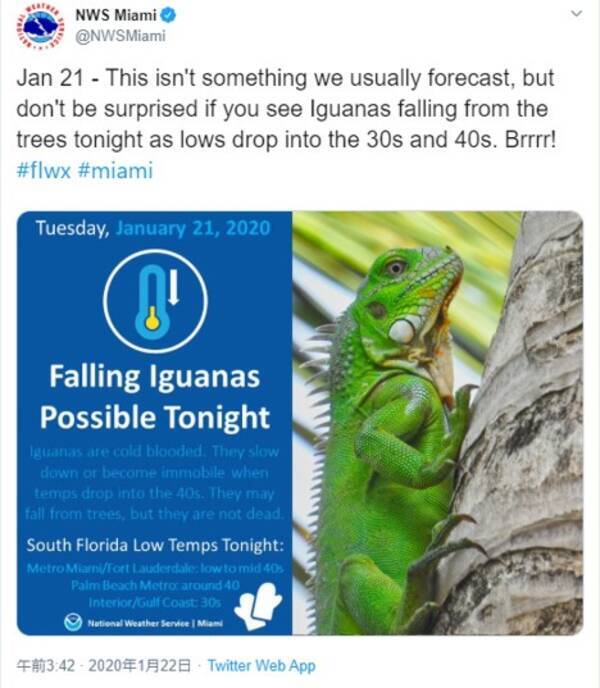Visit the NWS Miami account name

click(x=109, y=16)
